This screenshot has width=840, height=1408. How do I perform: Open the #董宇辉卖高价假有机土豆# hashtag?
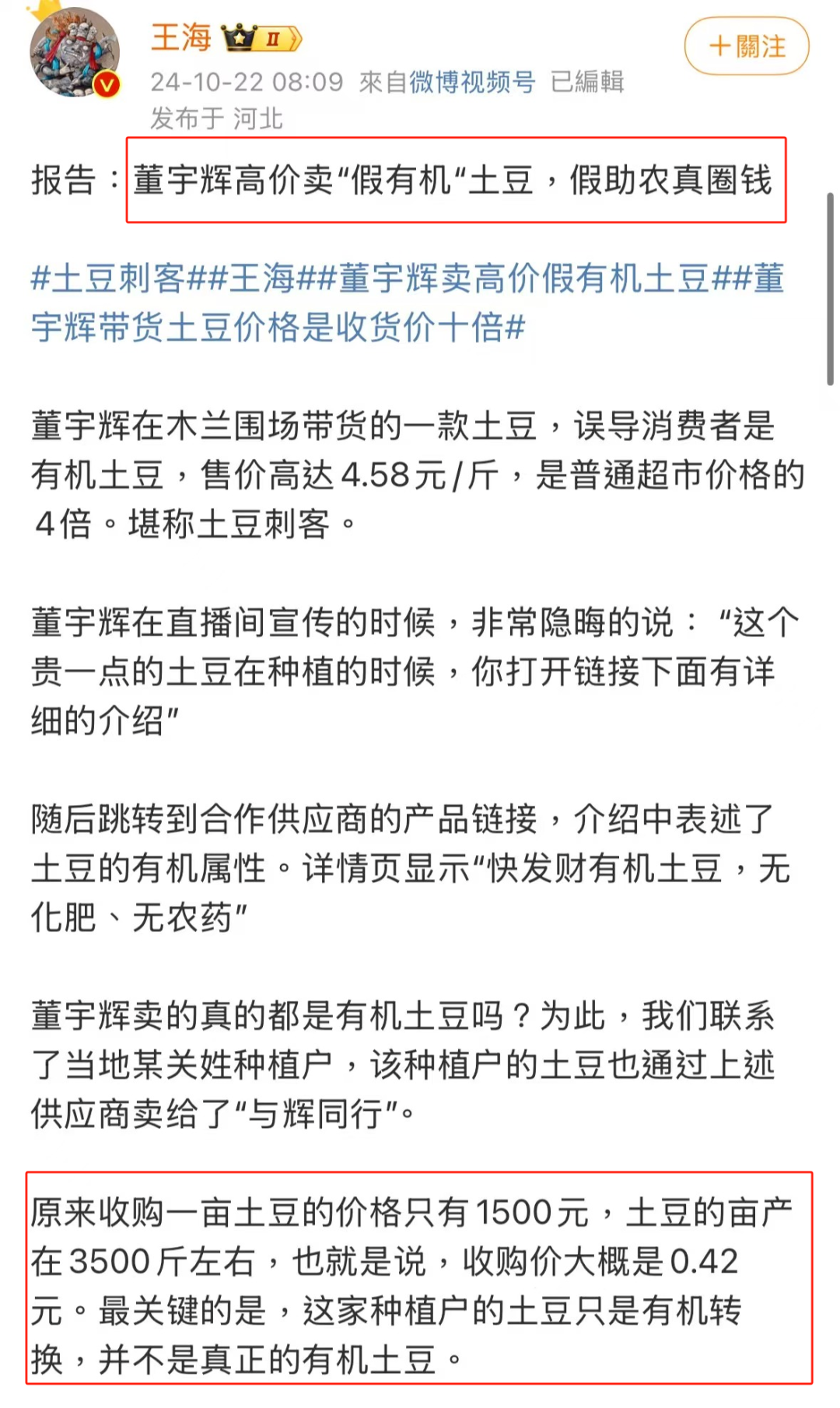pos(523,279)
